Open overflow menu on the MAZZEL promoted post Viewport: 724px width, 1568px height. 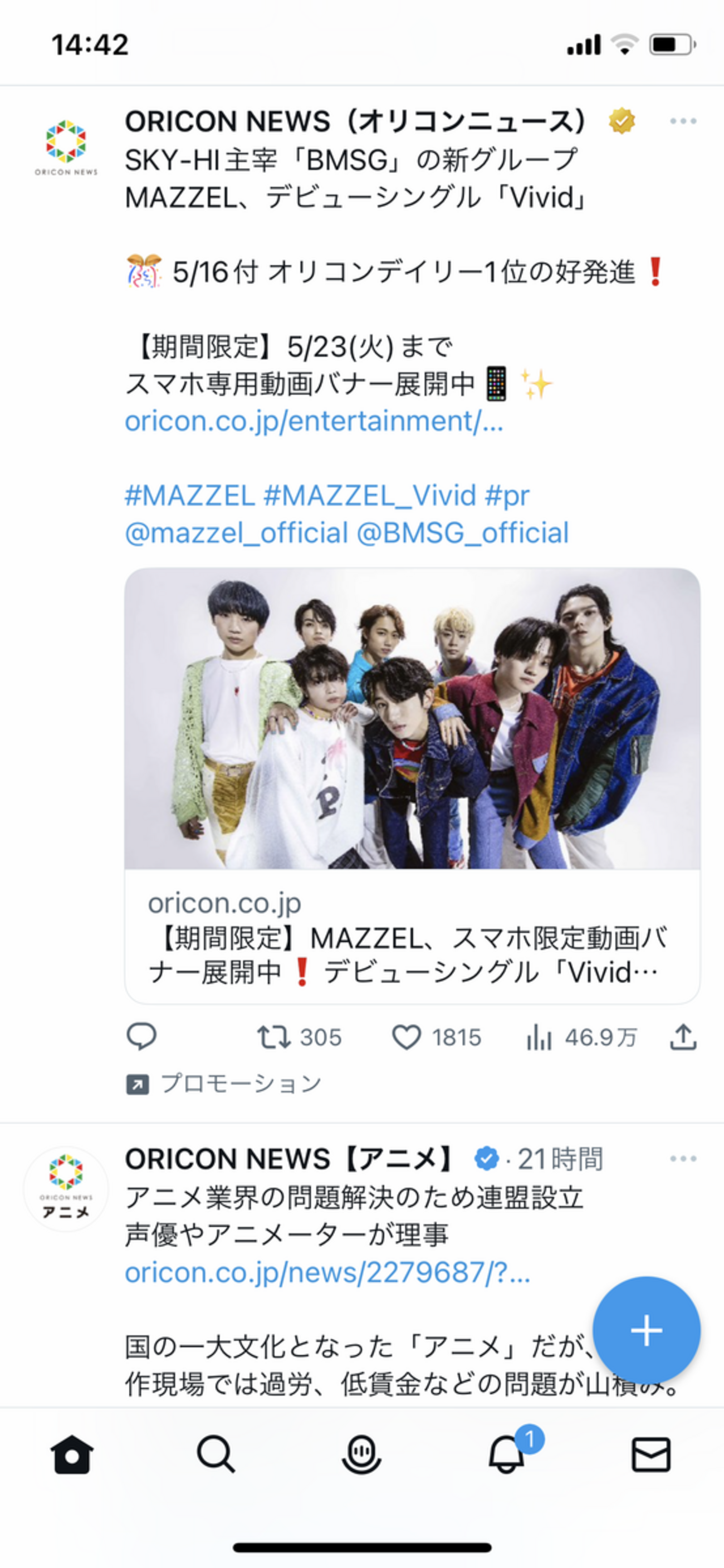tap(683, 121)
